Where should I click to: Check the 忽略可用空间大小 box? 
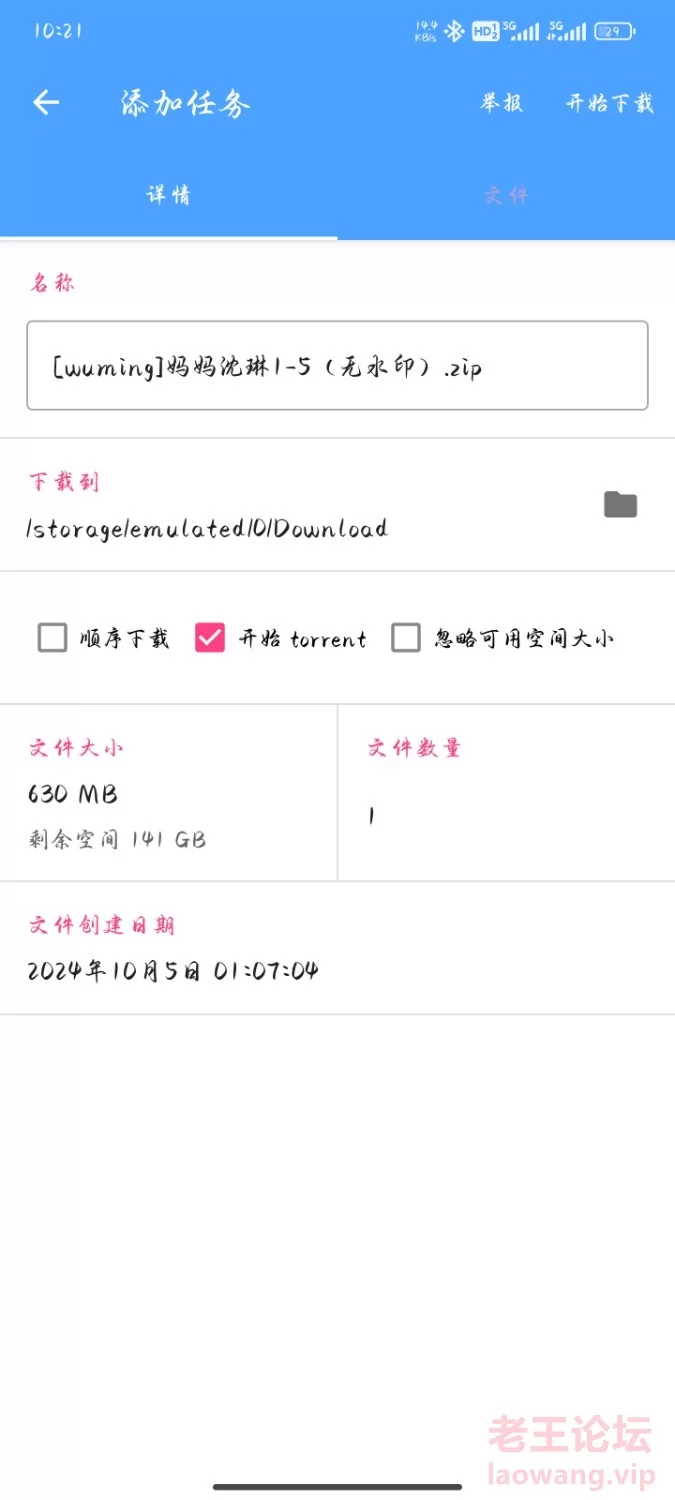tap(406, 638)
